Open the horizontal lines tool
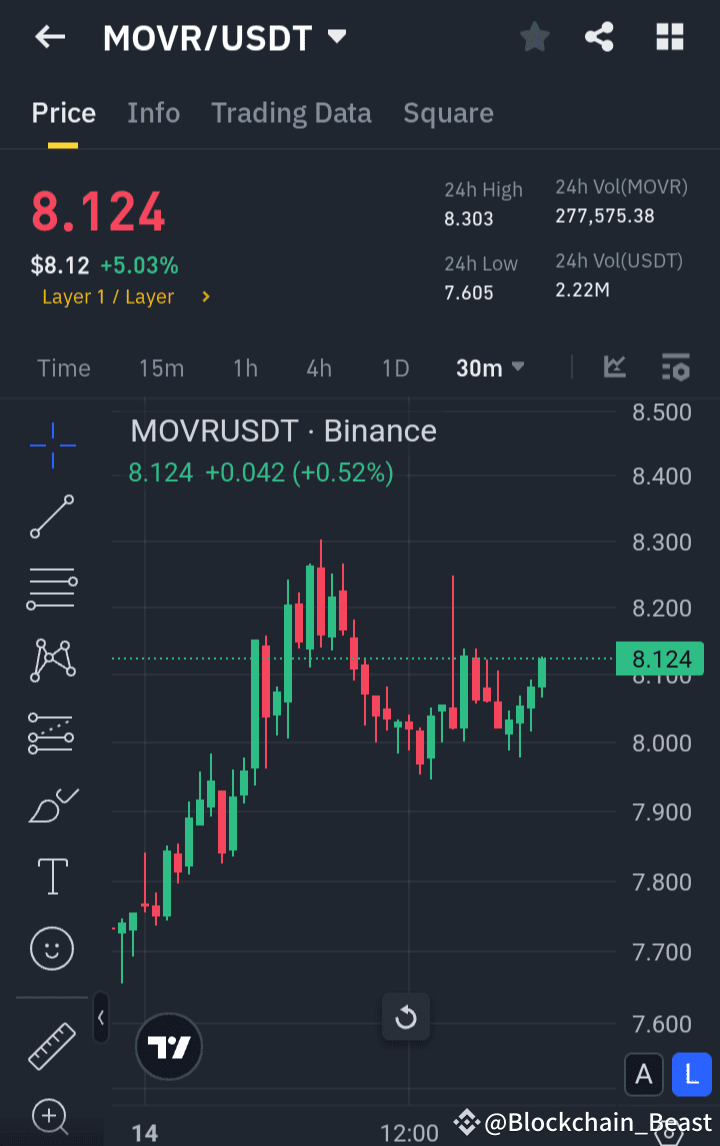The image size is (720, 1146). [x=51, y=588]
